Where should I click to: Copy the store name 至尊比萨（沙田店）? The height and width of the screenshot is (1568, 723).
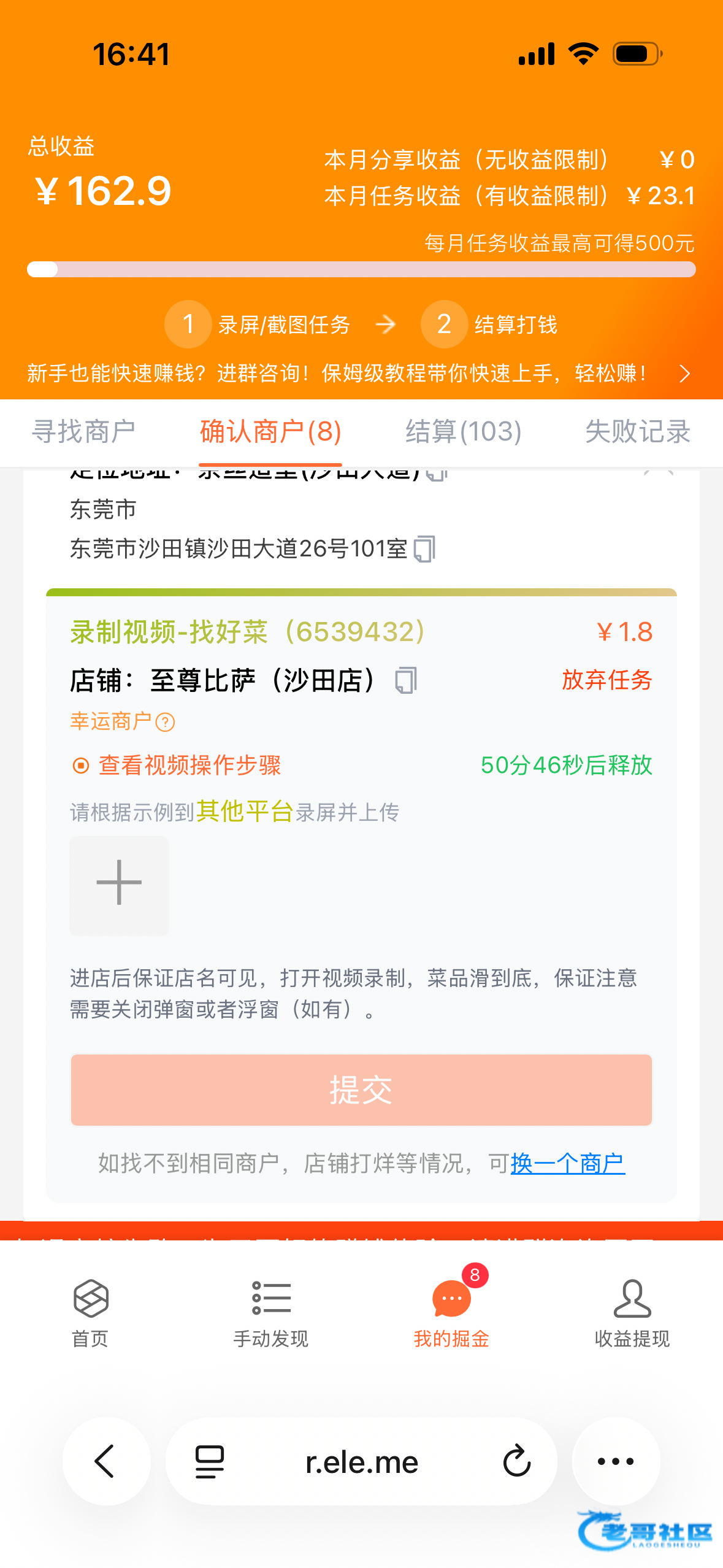406,680
